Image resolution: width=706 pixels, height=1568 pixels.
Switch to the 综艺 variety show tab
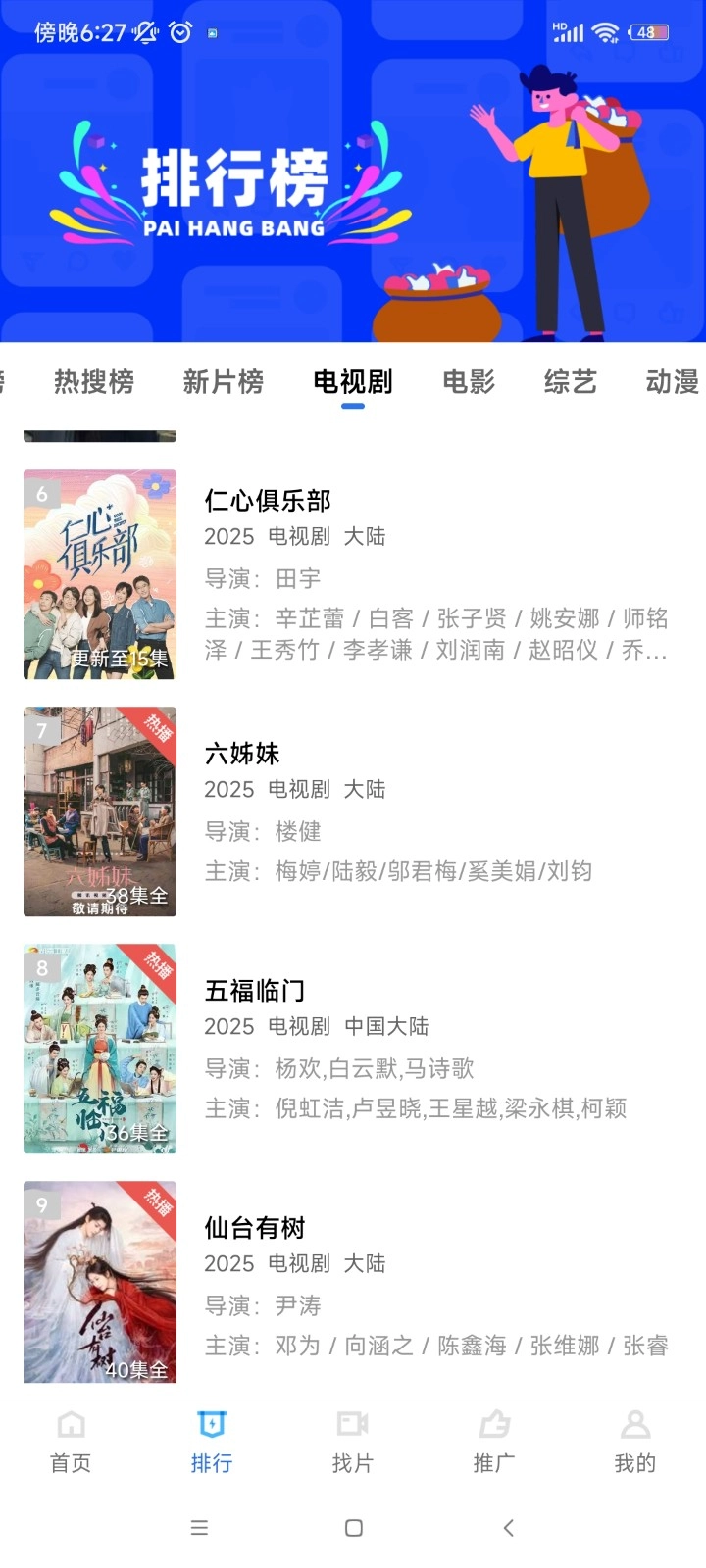569,382
